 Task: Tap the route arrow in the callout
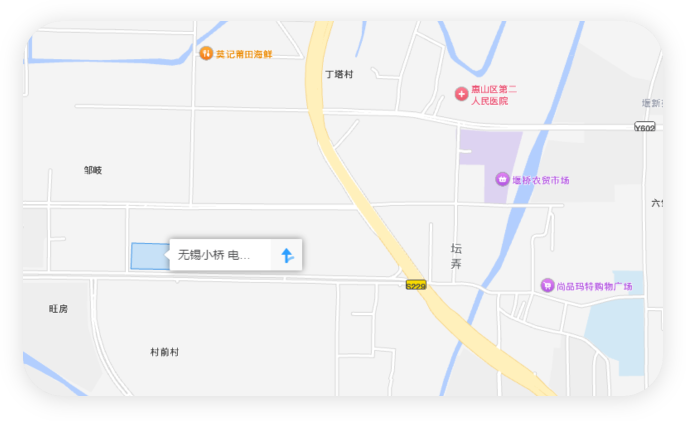[288, 255]
